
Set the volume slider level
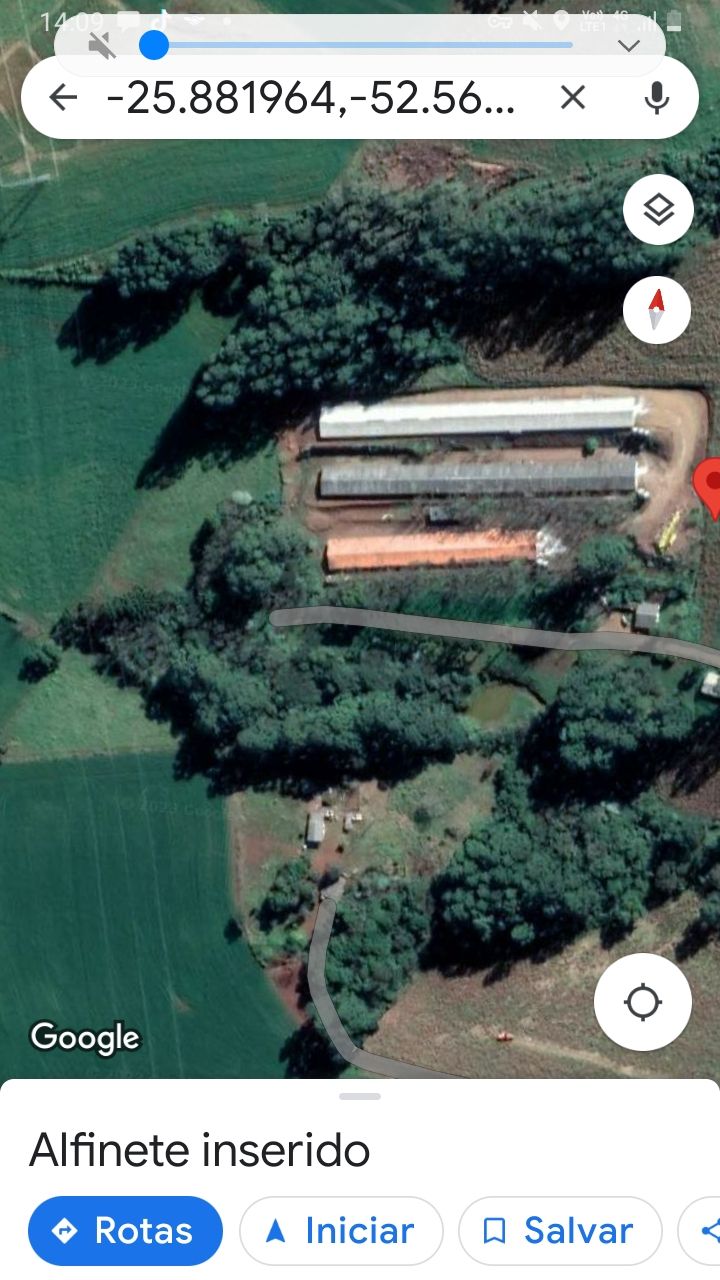point(362,45)
